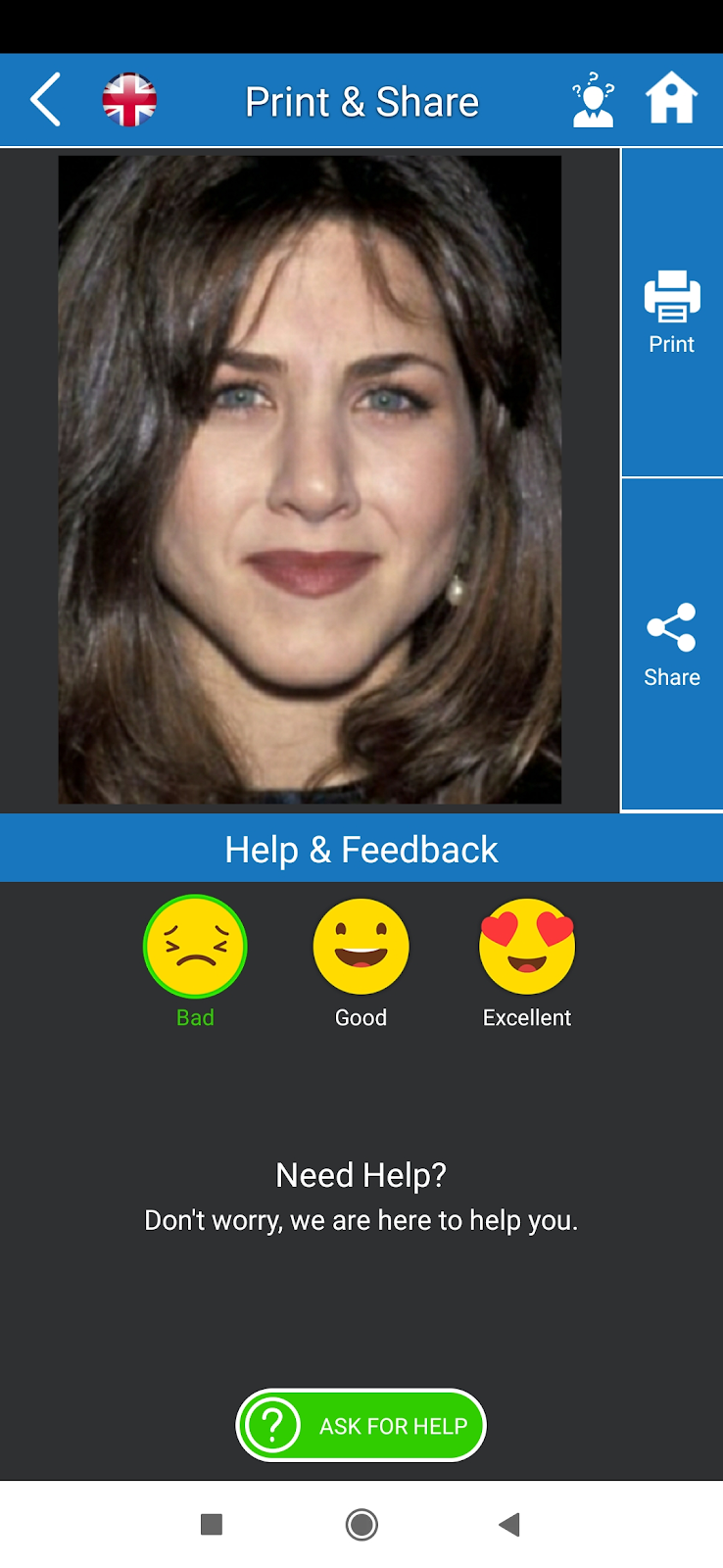Rate the result as Bad
This screenshot has width=723, height=1568.
point(195,961)
